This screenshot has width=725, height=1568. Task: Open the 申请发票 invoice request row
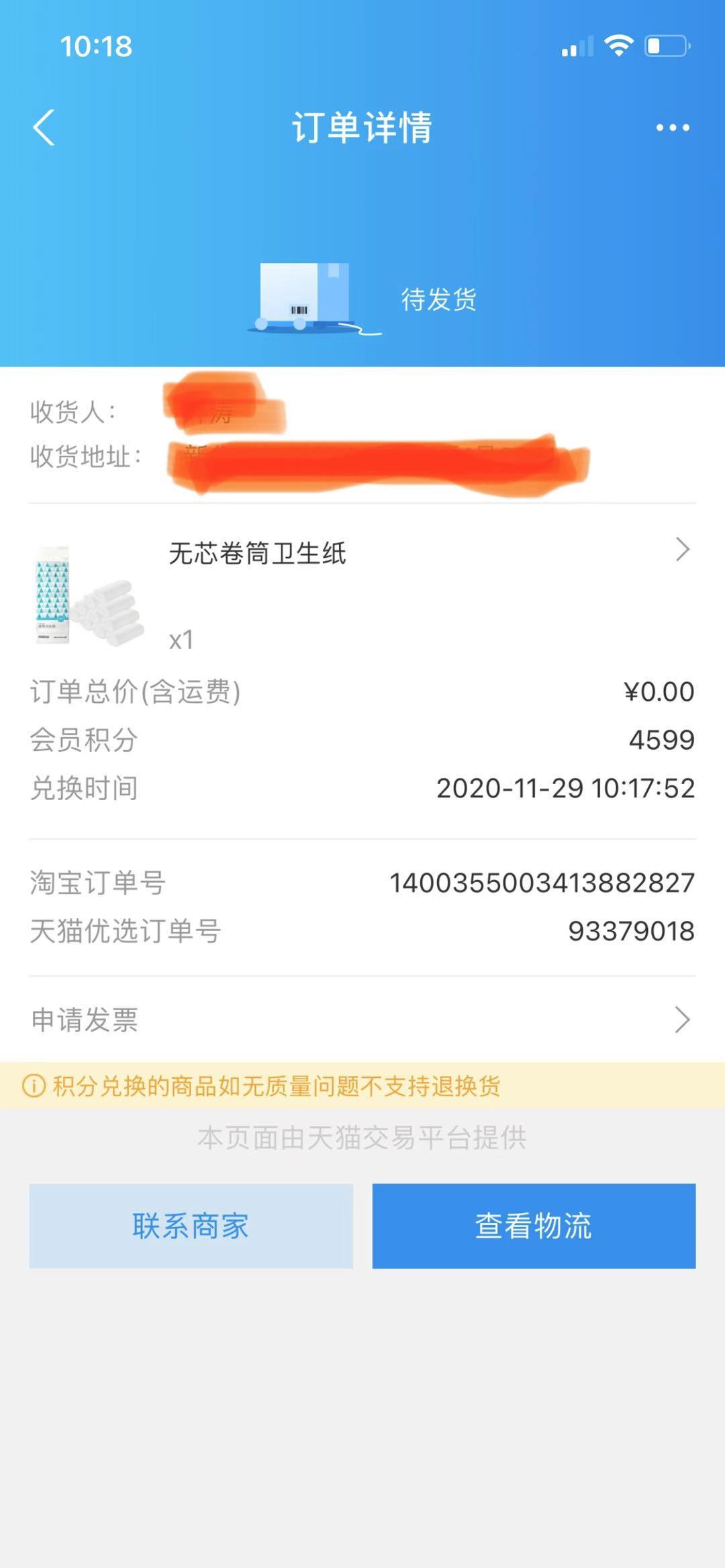pos(362,1020)
